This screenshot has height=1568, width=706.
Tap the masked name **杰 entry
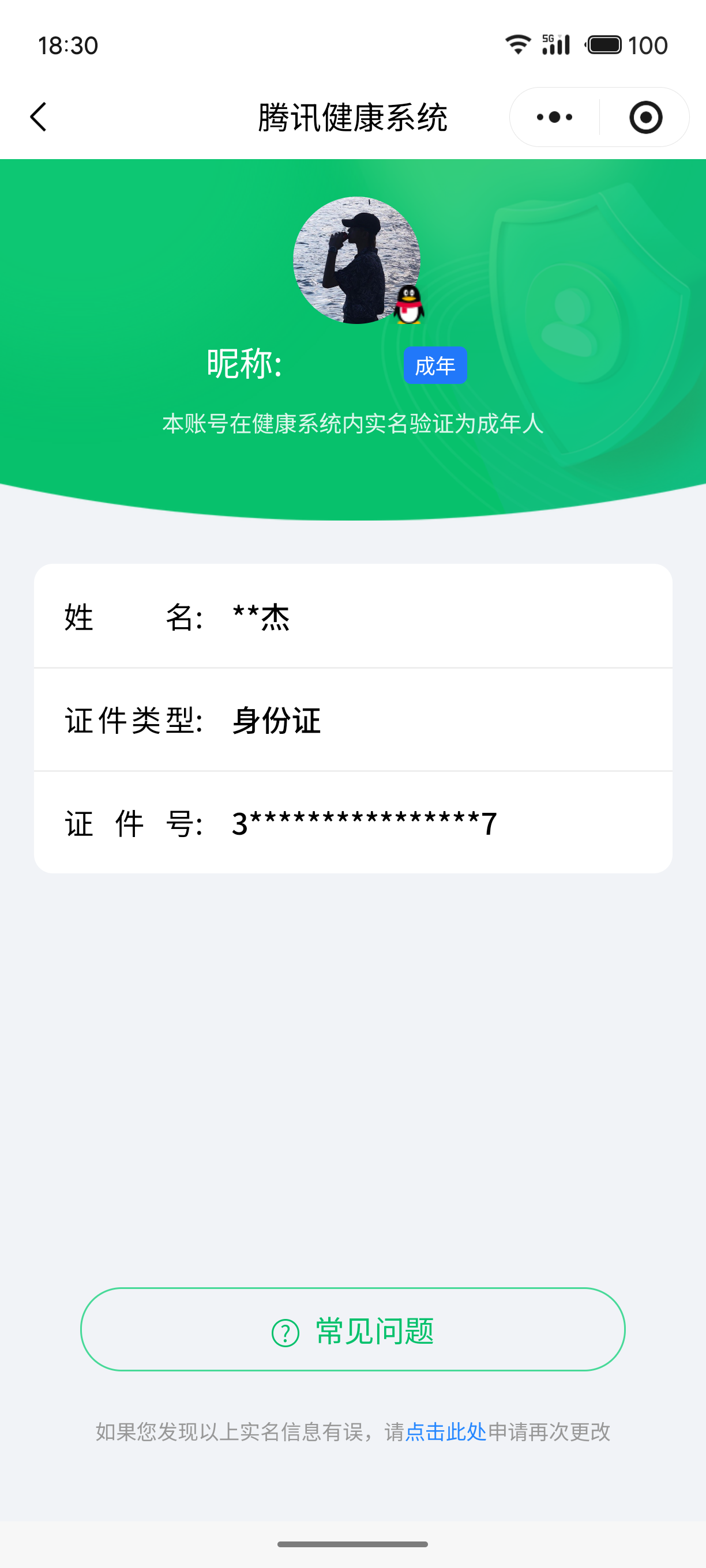260,617
